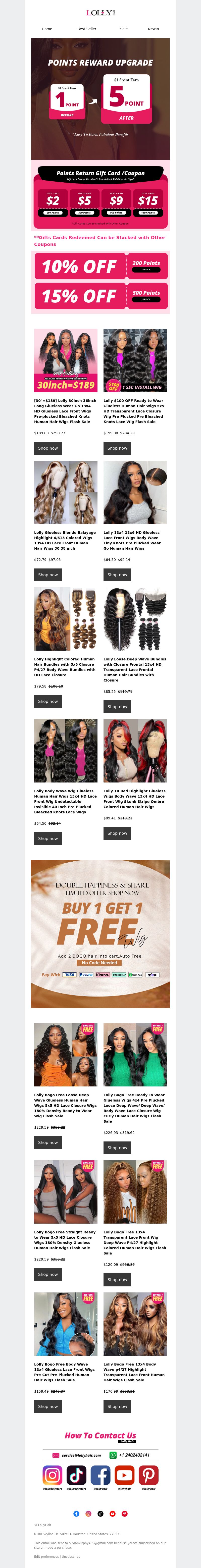Open Lolly Hair's Instagram from the large icon
Screen dimensions: 201x1568
pyautogui.click(x=52, y=1475)
